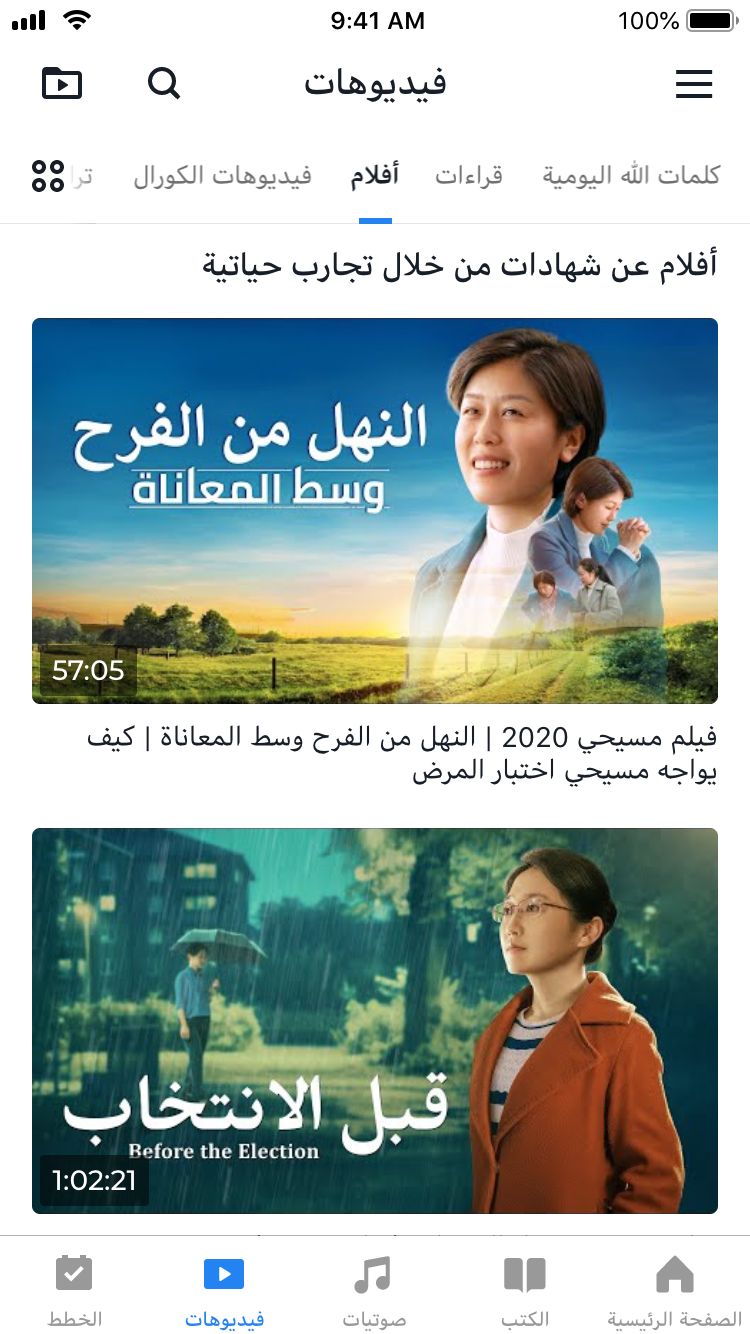Viewport: 750px width, 1334px height.
Task: Go to الصفحة الرئيسية home tab
Action: tap(675, 1290)
